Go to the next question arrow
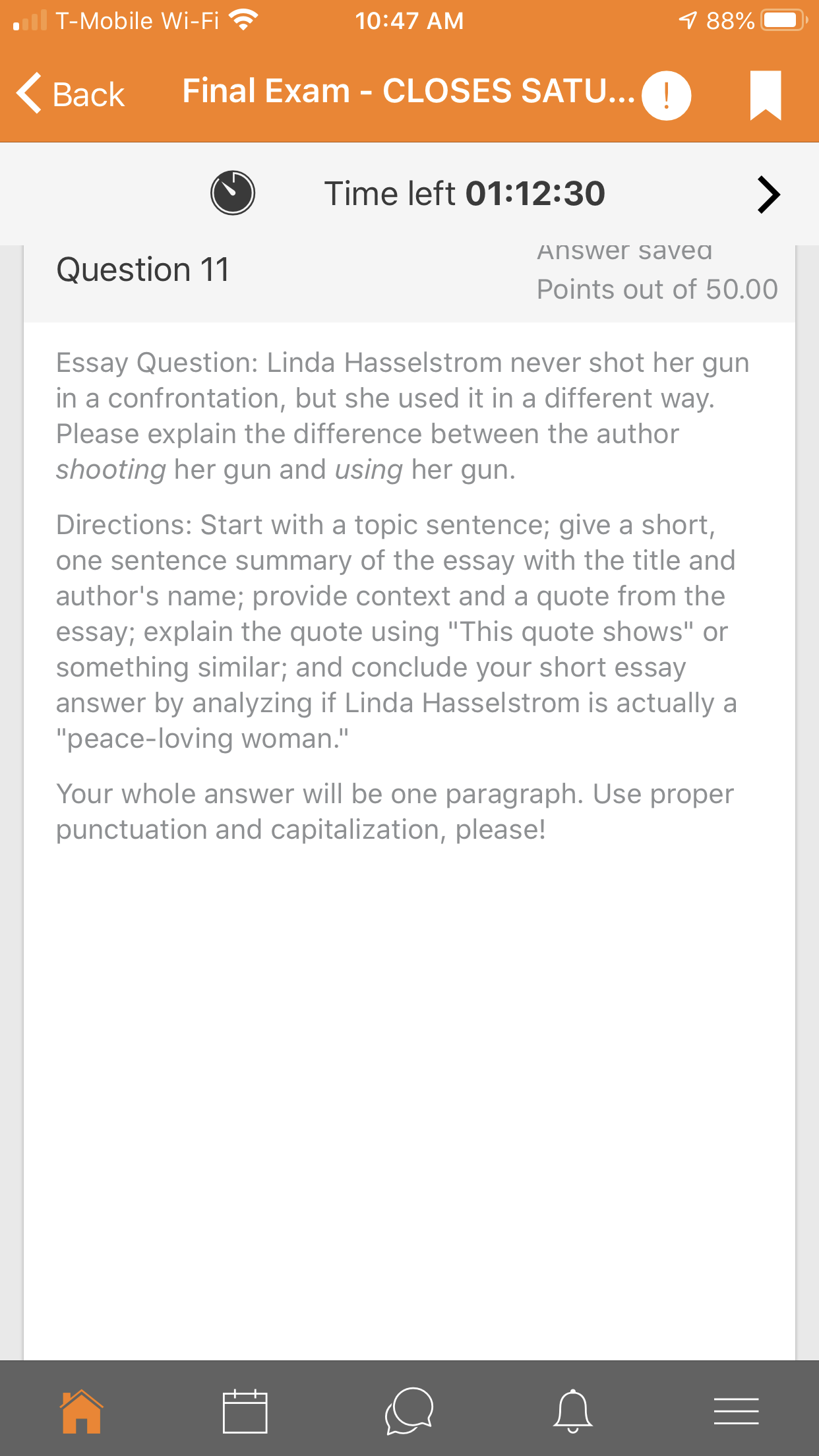 tap(768, 195)
